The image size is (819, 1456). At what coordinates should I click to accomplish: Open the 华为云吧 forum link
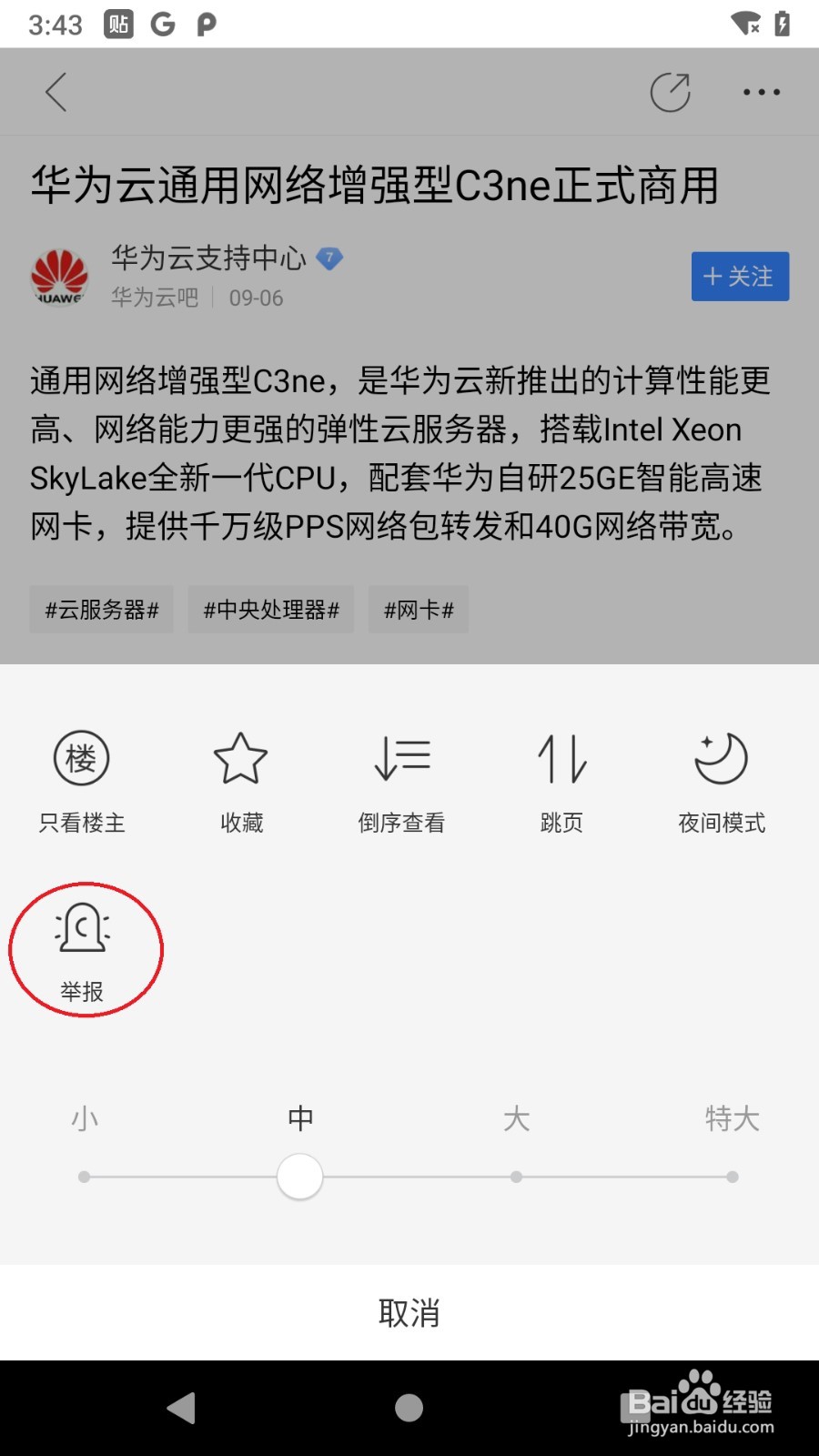coord(153,298)
